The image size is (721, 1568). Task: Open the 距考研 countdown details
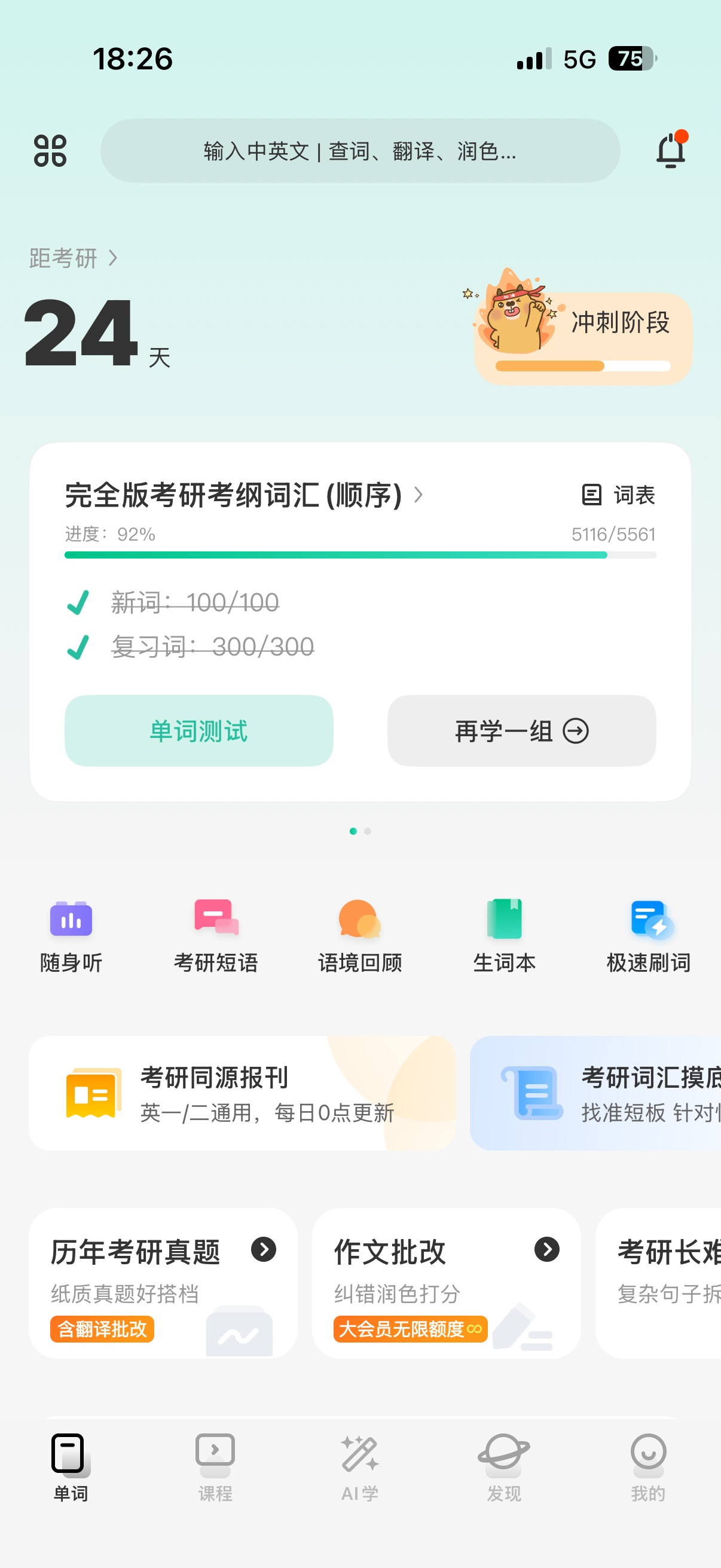pos(74,258)
